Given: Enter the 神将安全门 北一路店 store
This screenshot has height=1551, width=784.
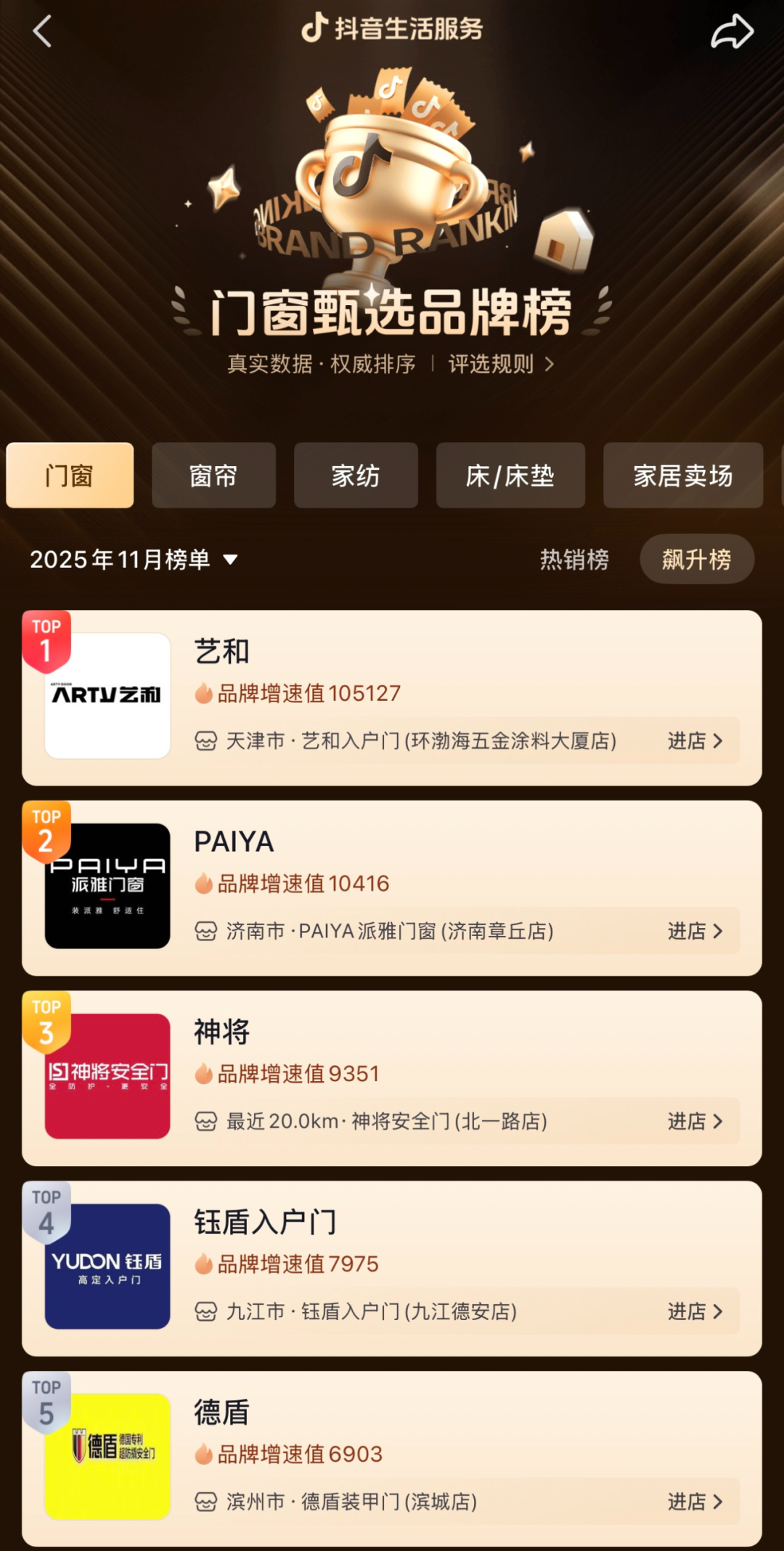Looking at the screenshot, I should coord(694,1121).
